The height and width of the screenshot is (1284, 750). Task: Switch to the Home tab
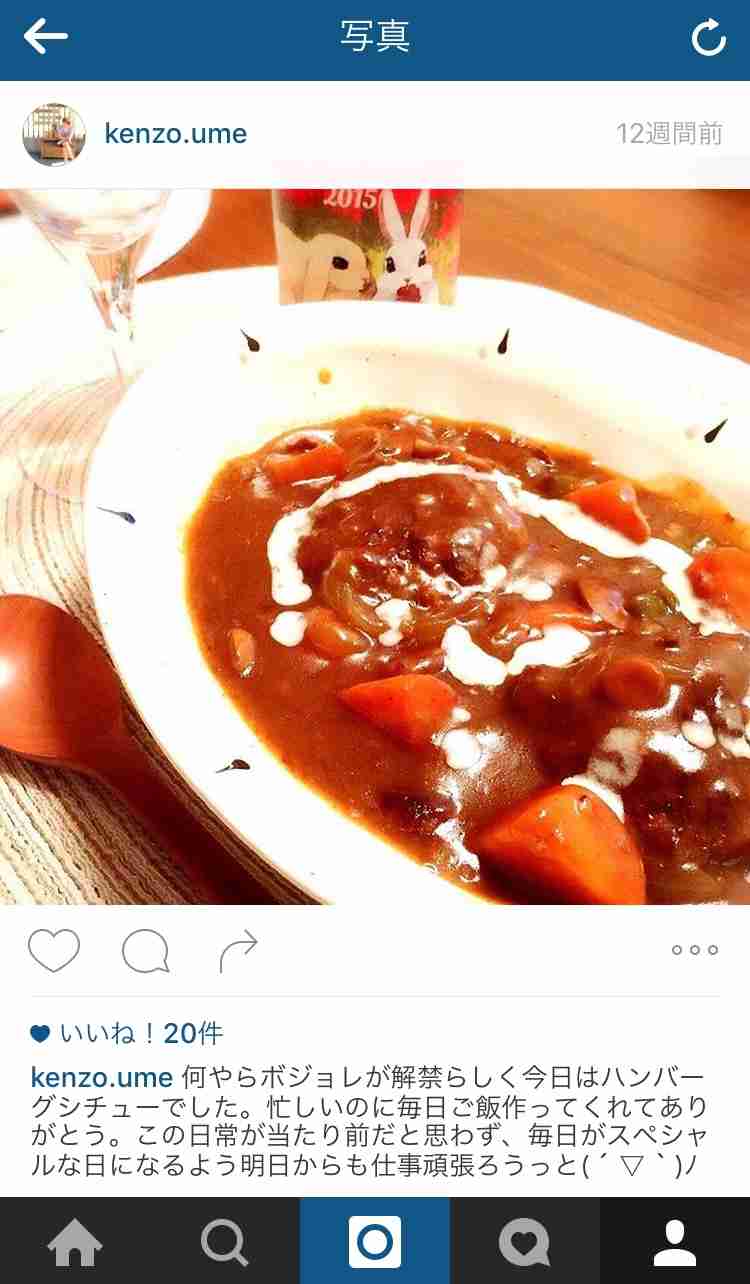[x=75, y=1242]
